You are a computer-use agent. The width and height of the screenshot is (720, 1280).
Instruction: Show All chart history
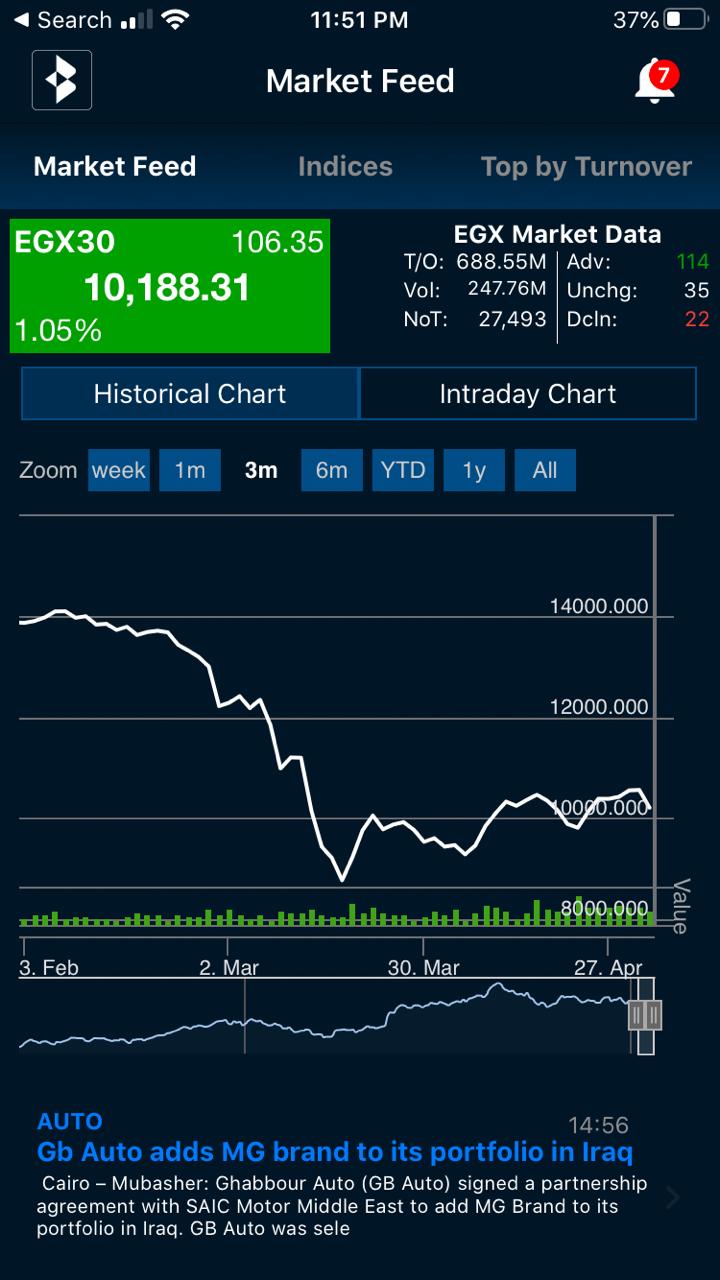point(545,470)
